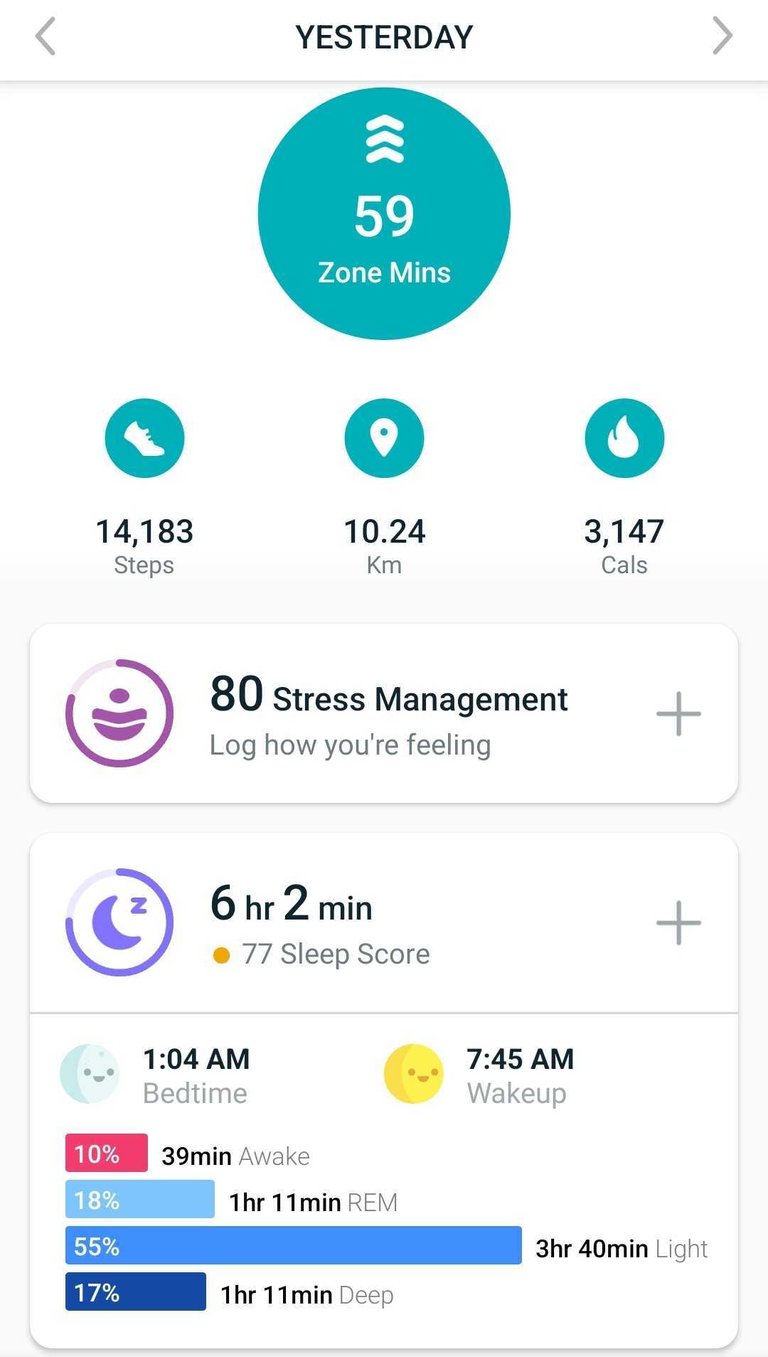
Task: Go to the previous day
Action: coord(45,37)
